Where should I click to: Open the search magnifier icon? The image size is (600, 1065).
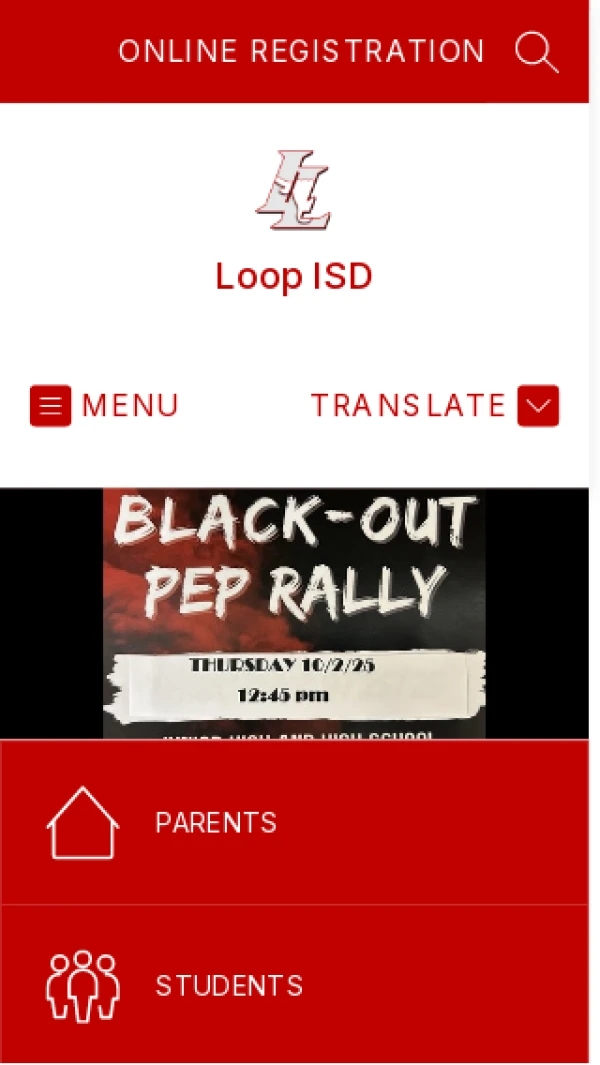(x=536, y=52)
